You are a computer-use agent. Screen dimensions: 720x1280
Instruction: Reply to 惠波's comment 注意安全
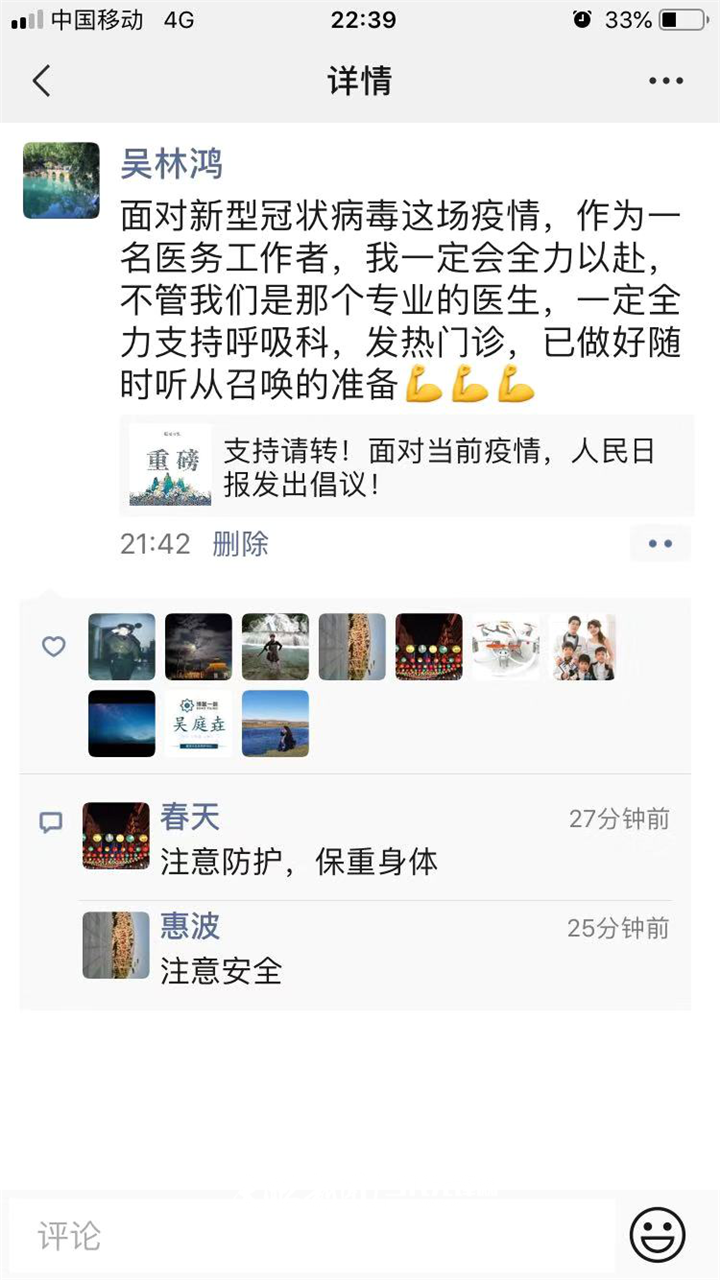(x=221, y=970)
